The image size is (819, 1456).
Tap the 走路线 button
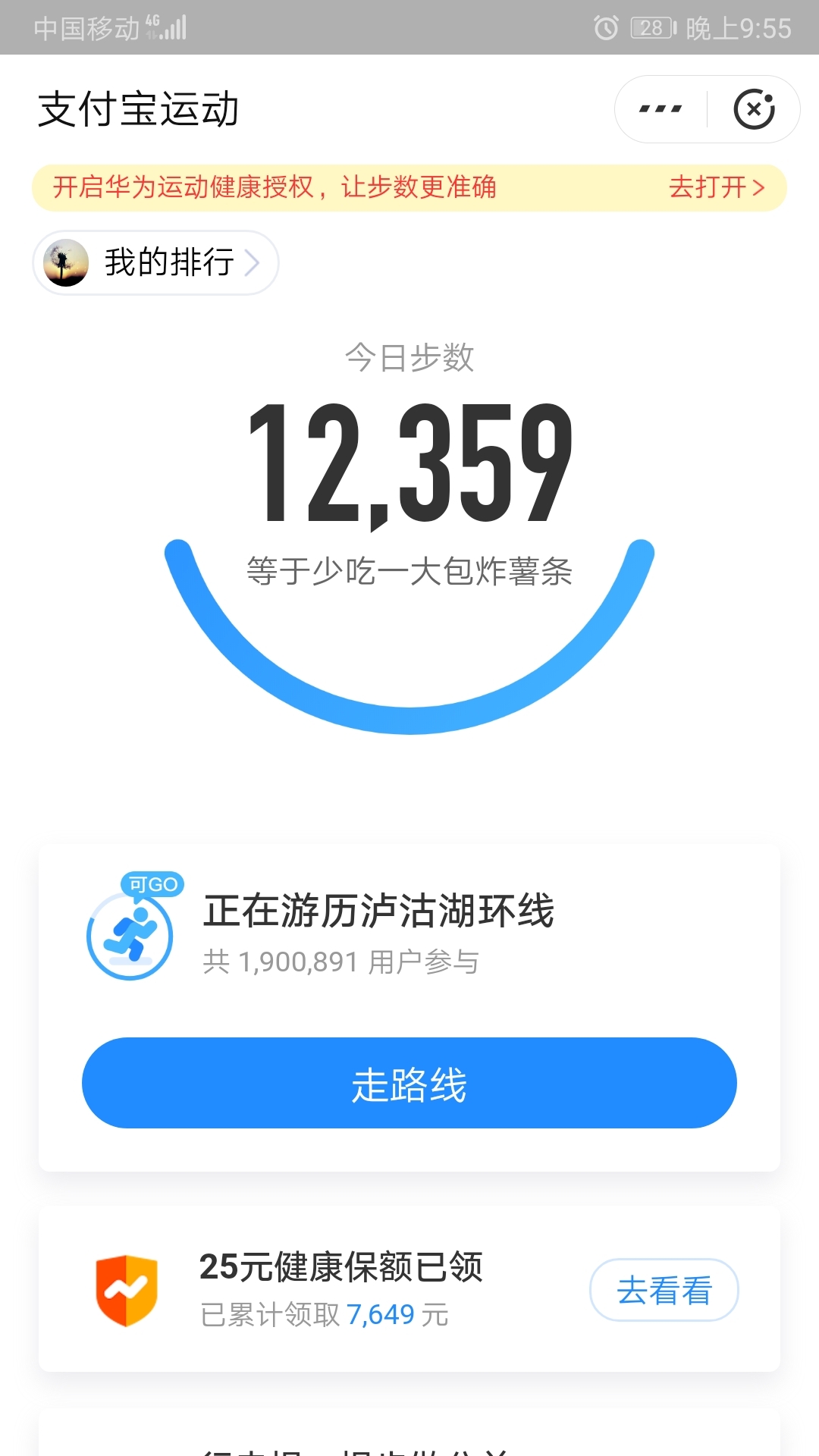pos(409,1083)
